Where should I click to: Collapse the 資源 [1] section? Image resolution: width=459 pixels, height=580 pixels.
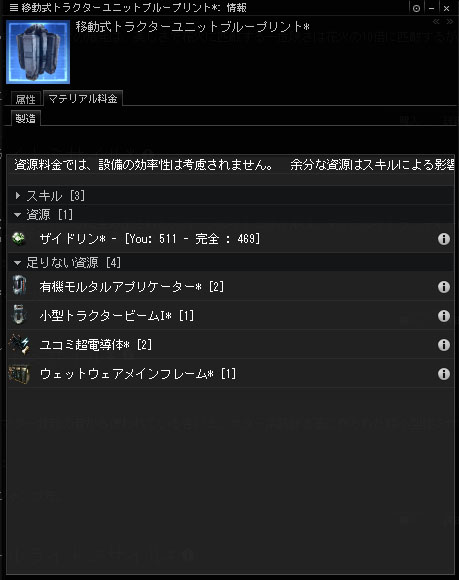point(17,215)
